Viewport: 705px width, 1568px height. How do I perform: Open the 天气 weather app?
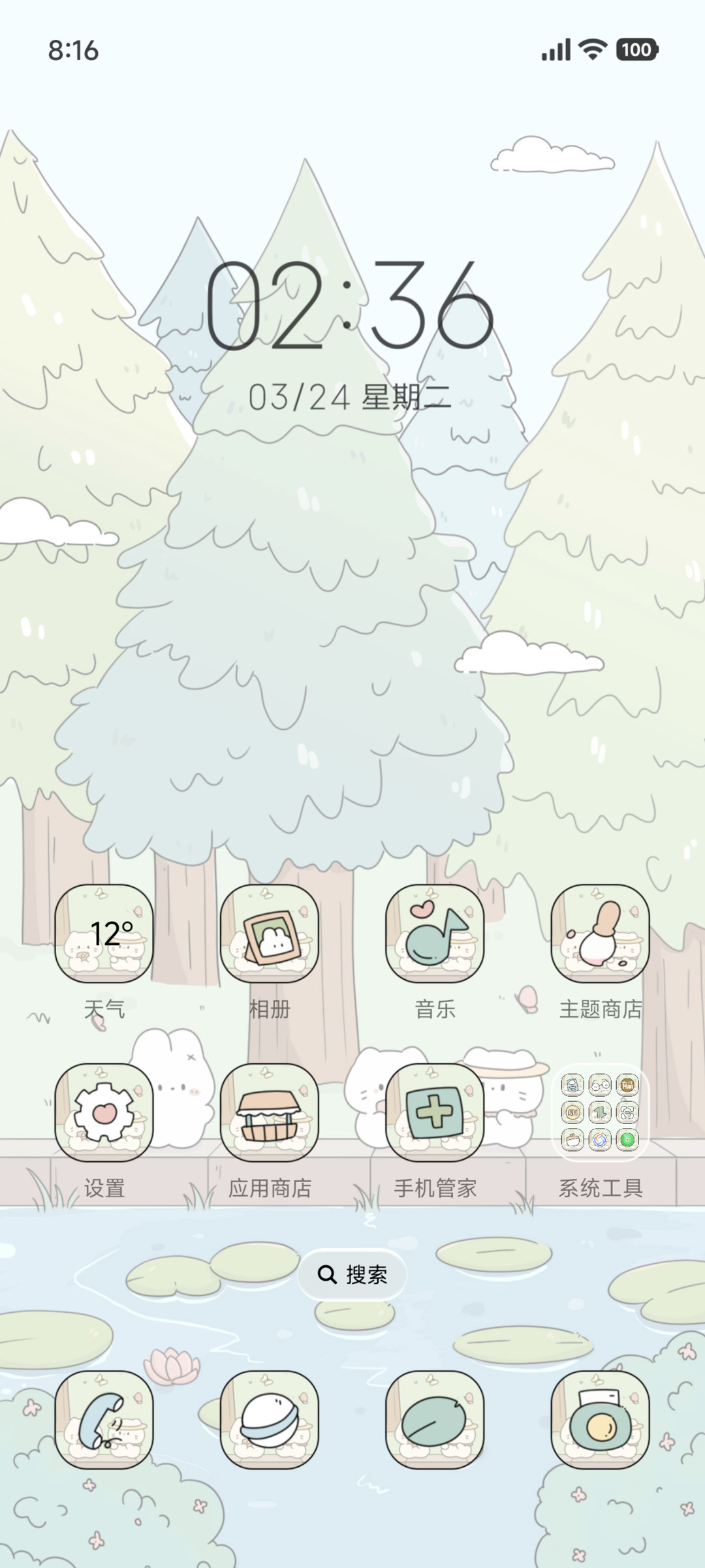pyautogui.click(x=104, y=933)
